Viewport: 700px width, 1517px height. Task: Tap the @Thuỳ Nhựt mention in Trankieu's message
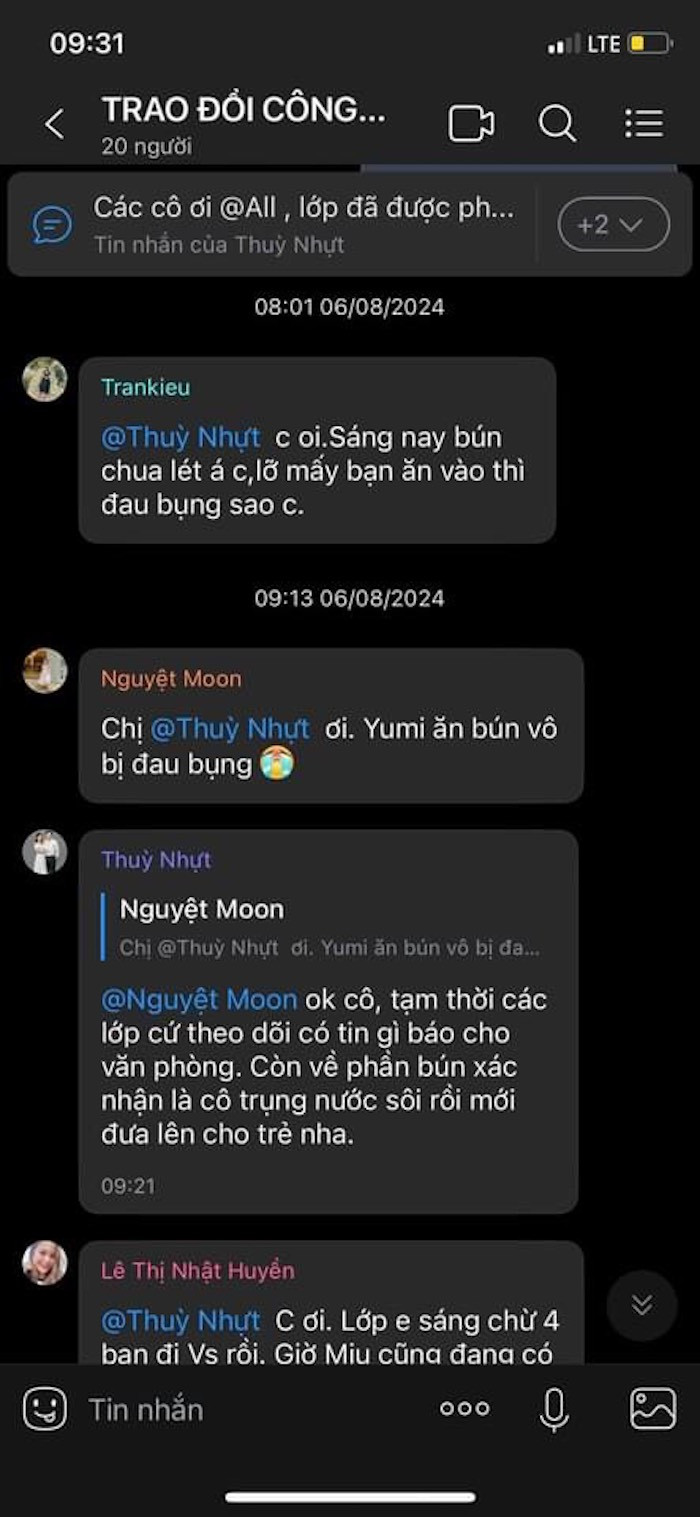pos(181,438)
